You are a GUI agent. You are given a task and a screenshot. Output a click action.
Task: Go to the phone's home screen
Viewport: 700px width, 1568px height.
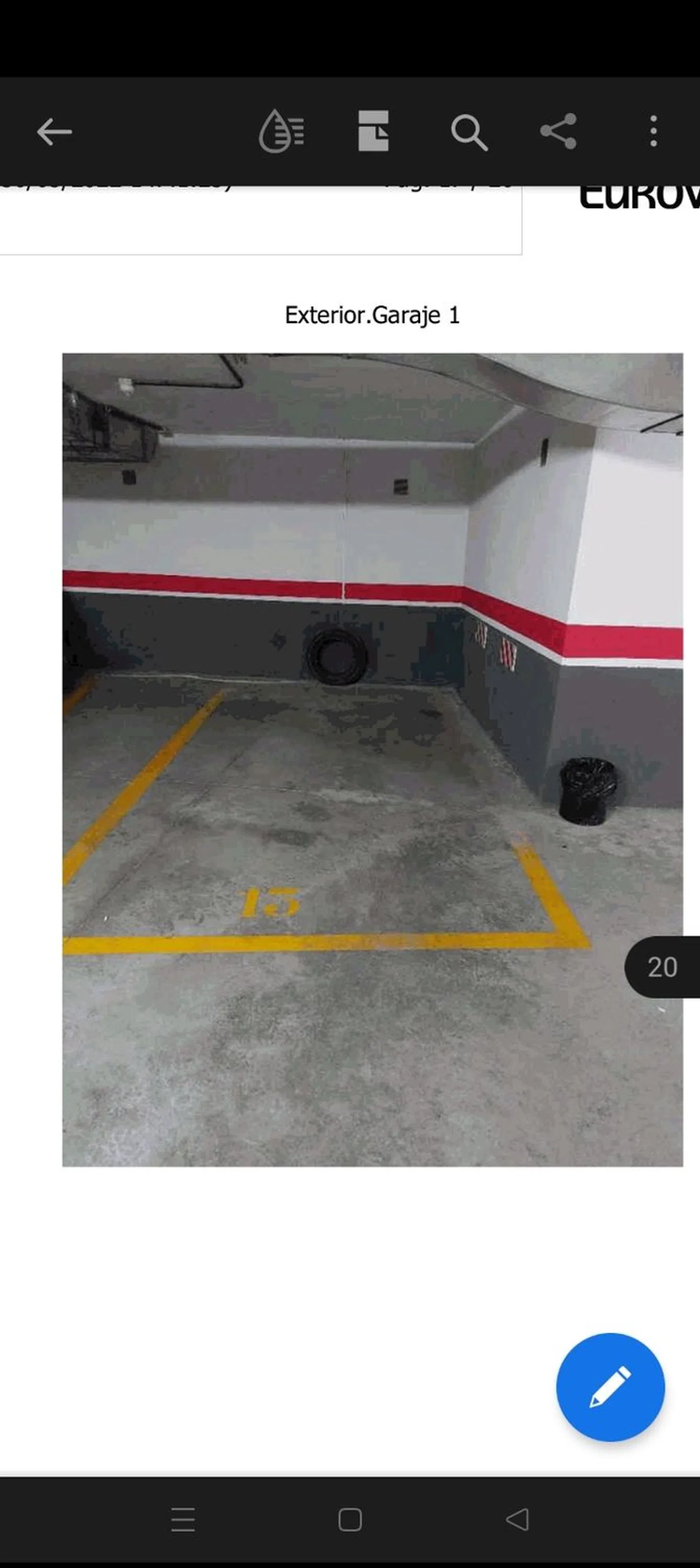[x=350, y=1519]
